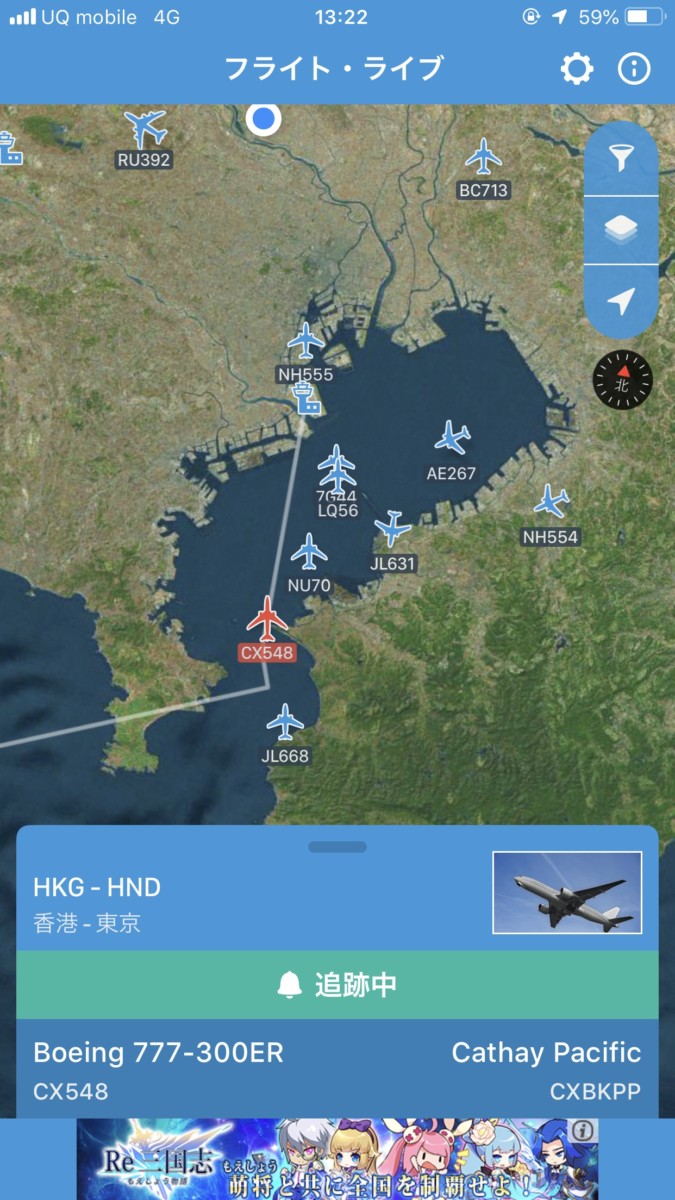This screenshot has height=1200, width=675.
Task: Open the flight filter funnel
Action: tap(621, 158)
